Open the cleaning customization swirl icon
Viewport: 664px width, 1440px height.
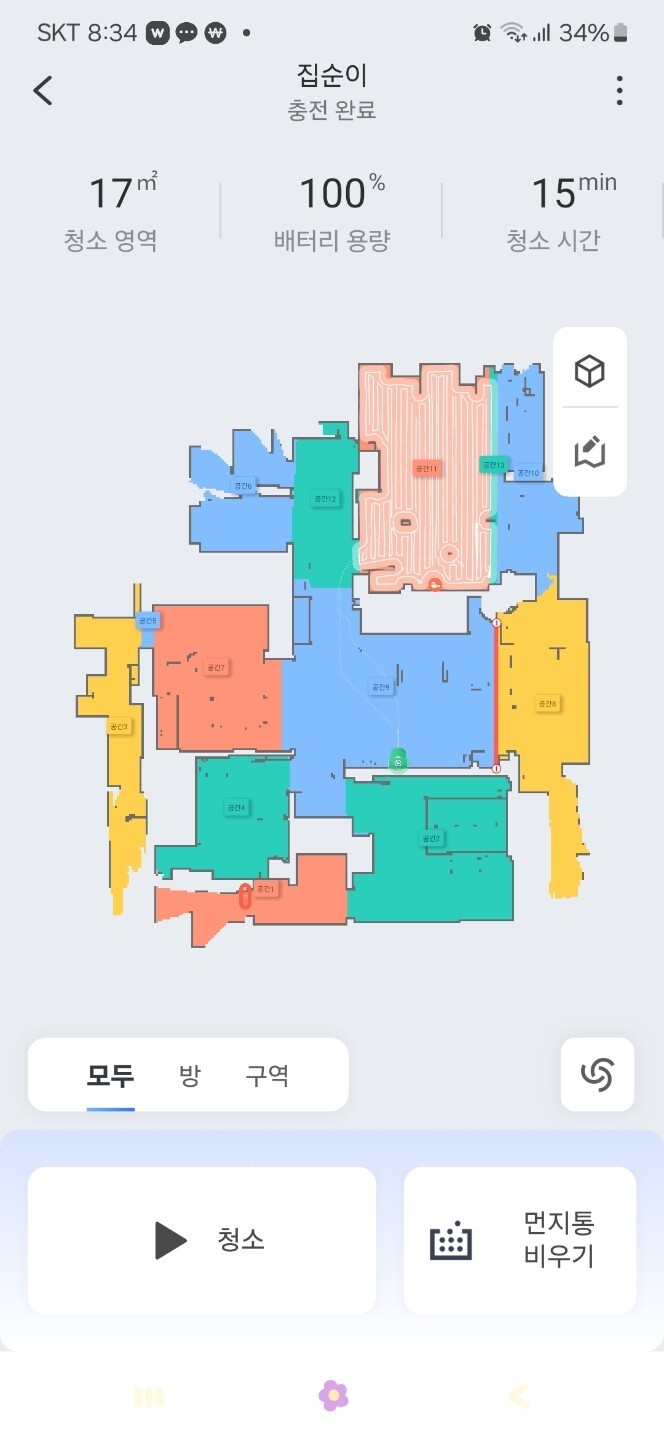tap(597, 1075)
